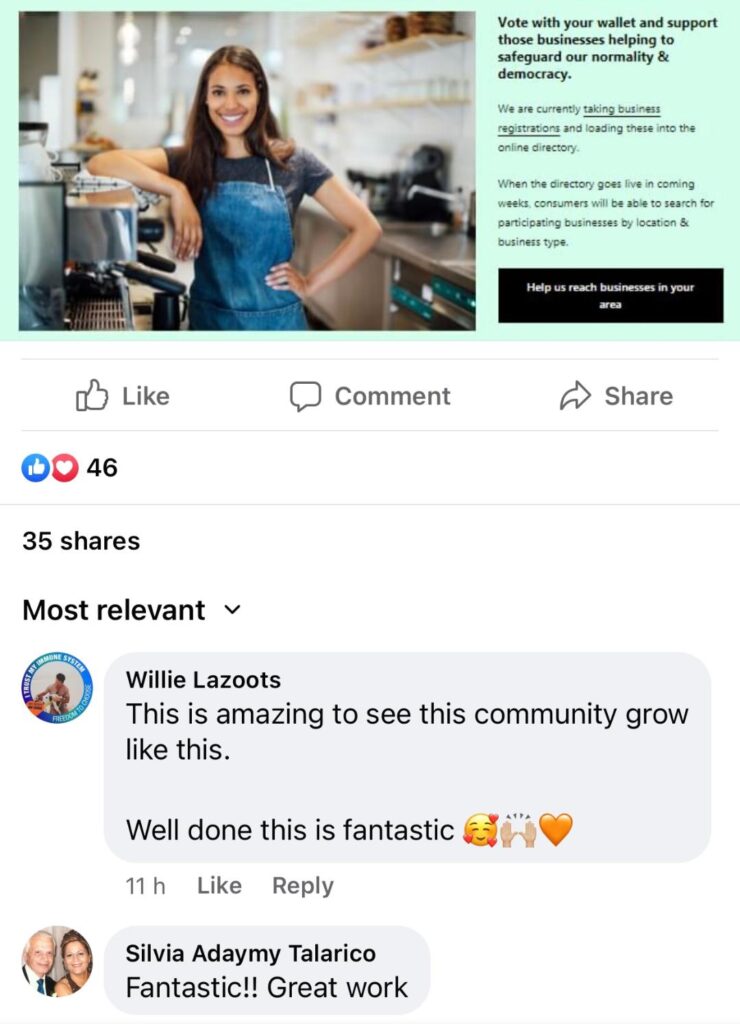View who reacted to the post

tap(70, 467)
